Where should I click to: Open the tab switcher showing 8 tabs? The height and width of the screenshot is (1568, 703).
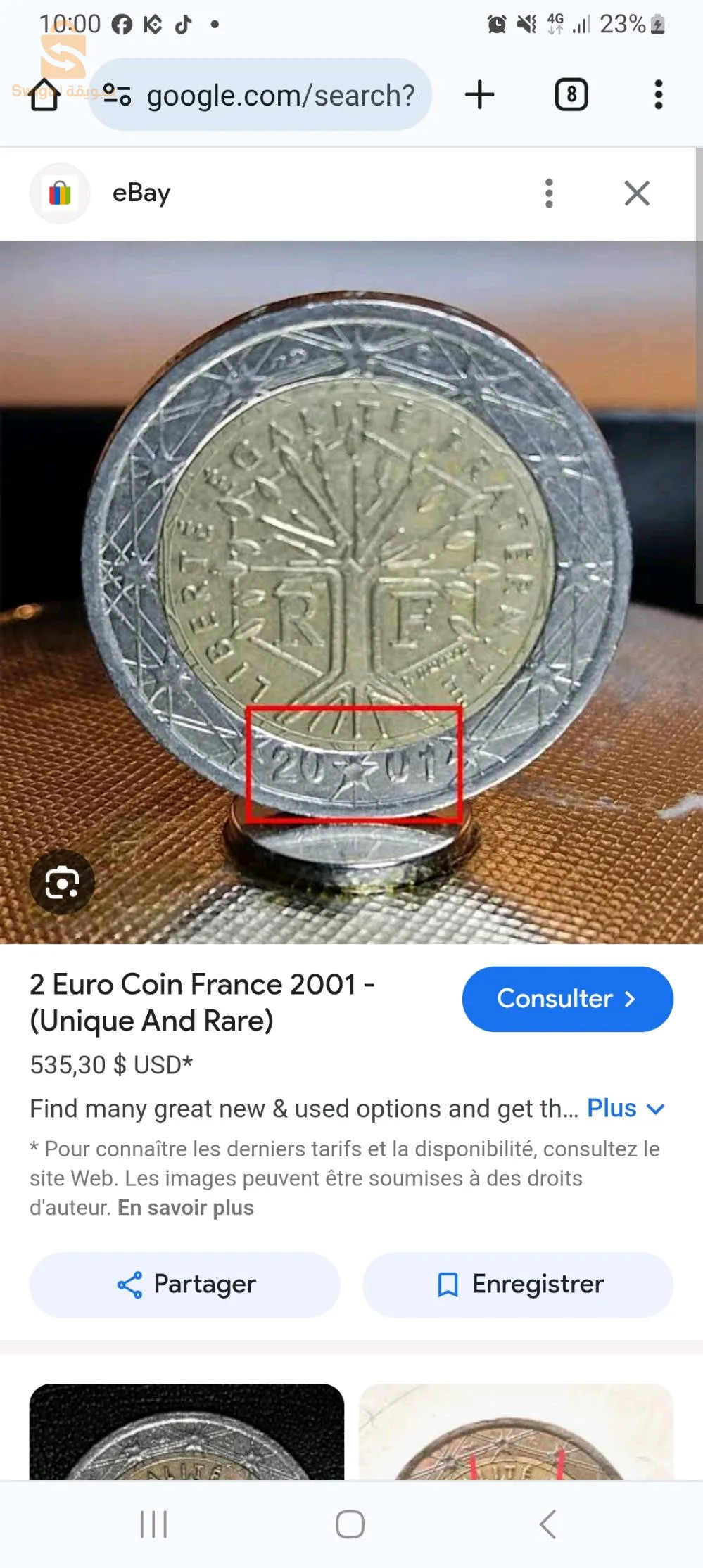[571, 95]
